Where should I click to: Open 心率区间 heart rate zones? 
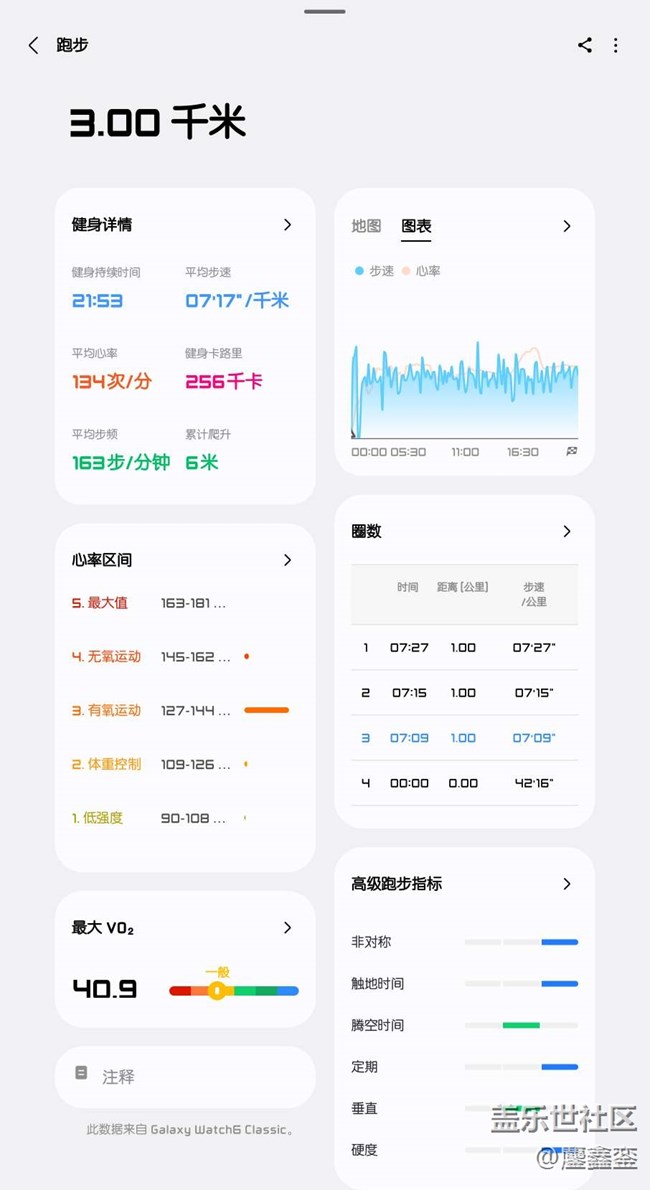(x=287, y=560)
